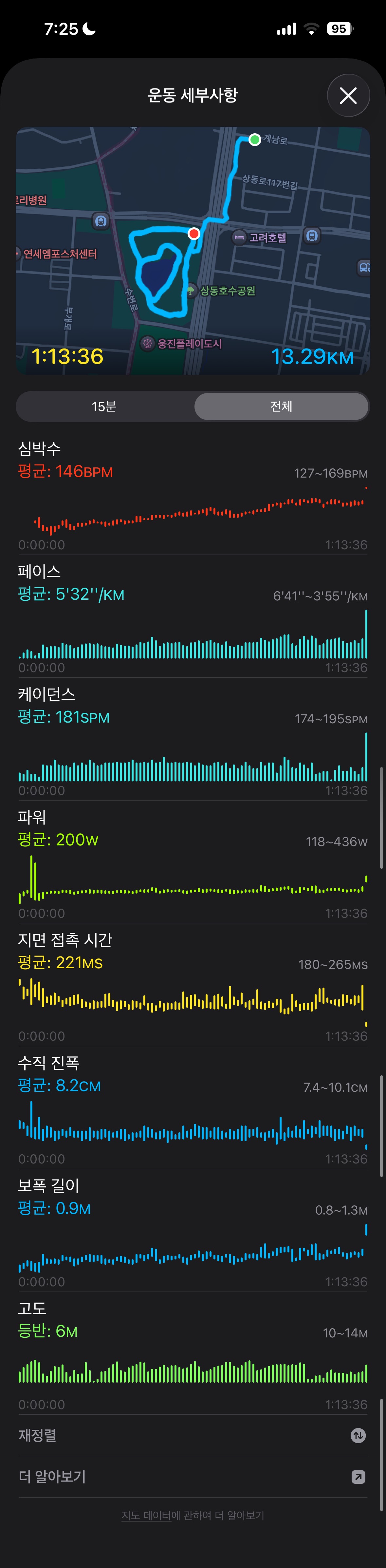The height and width of the screenshot is (1568, 386).
Task: Open the running route map
Action: (x=193, y=250)
